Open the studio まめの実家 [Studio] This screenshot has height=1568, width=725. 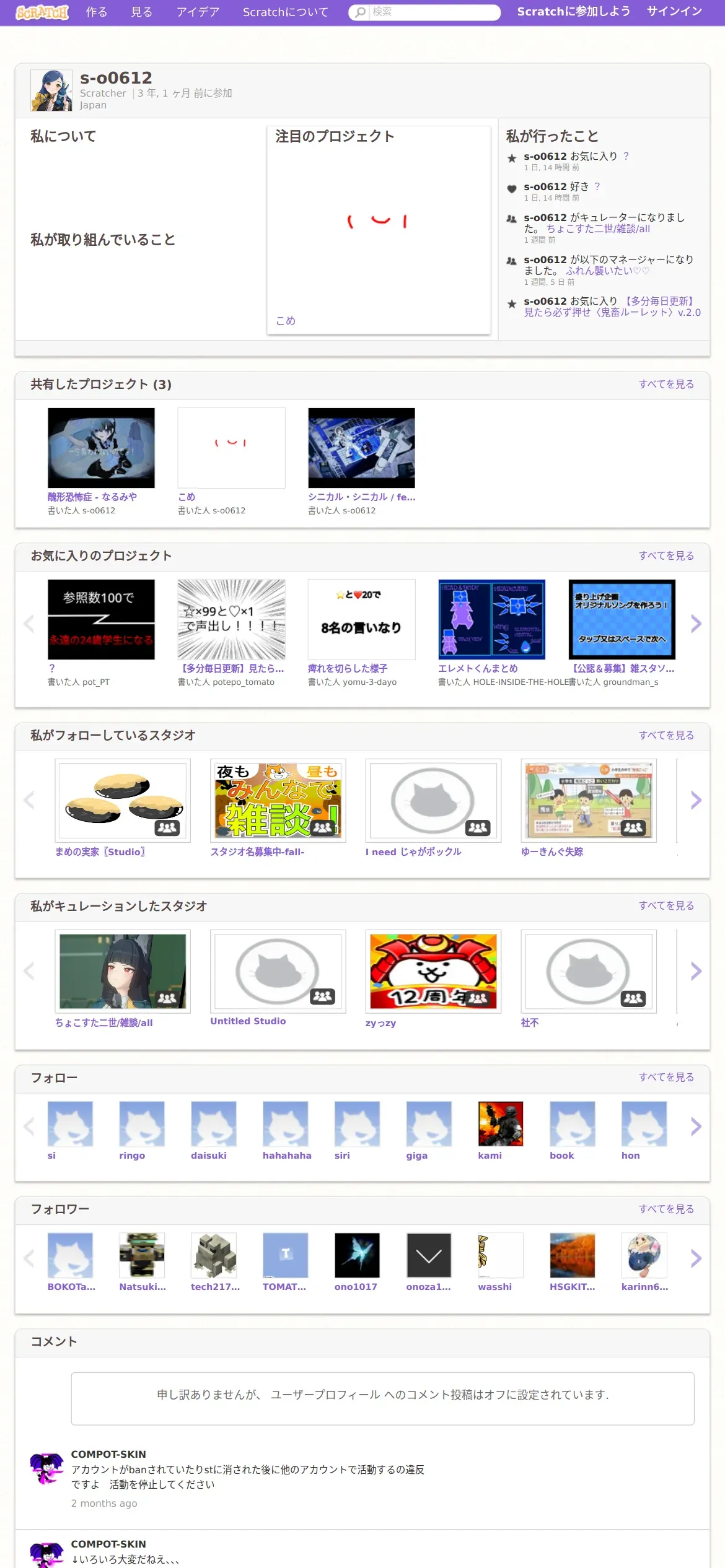coord(100,852)
